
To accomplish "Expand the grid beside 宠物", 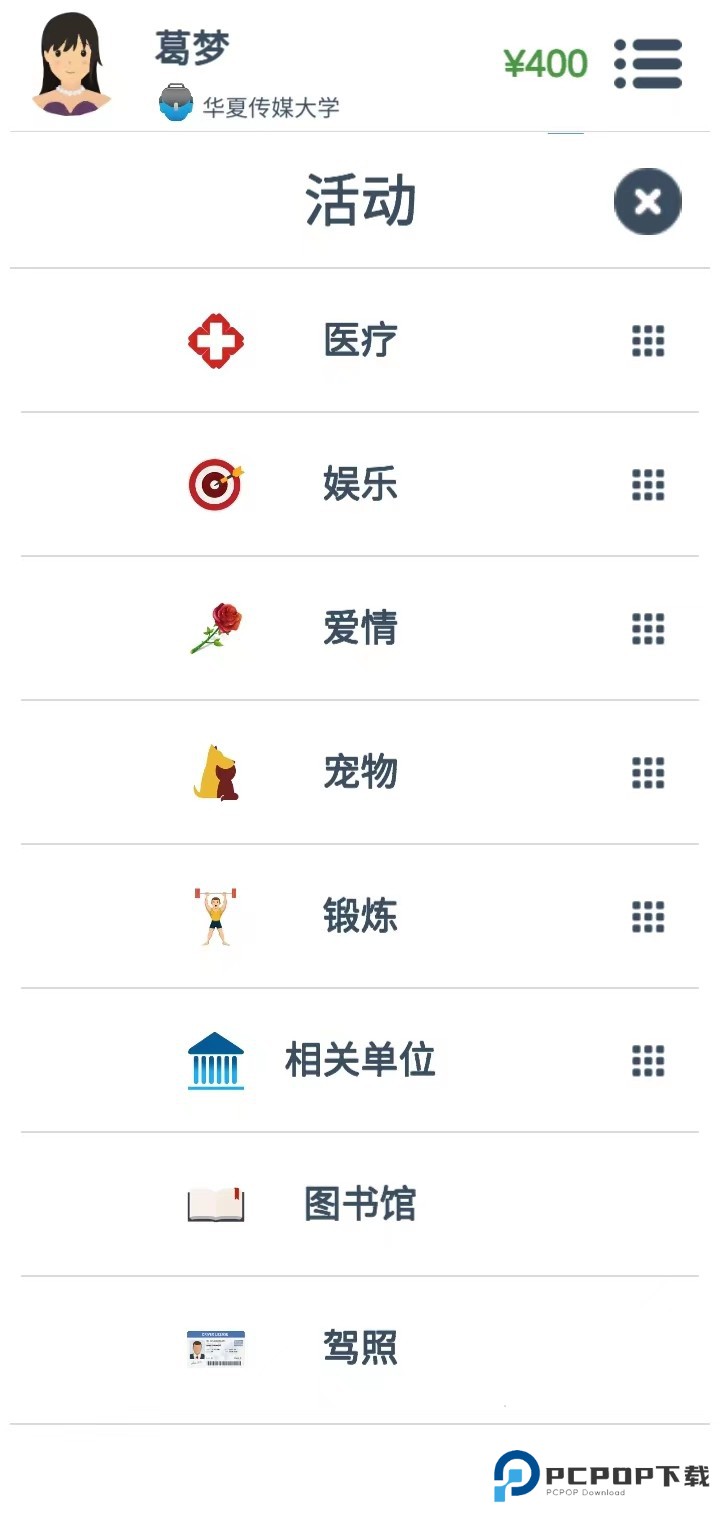I will click(x=648, y=772).
